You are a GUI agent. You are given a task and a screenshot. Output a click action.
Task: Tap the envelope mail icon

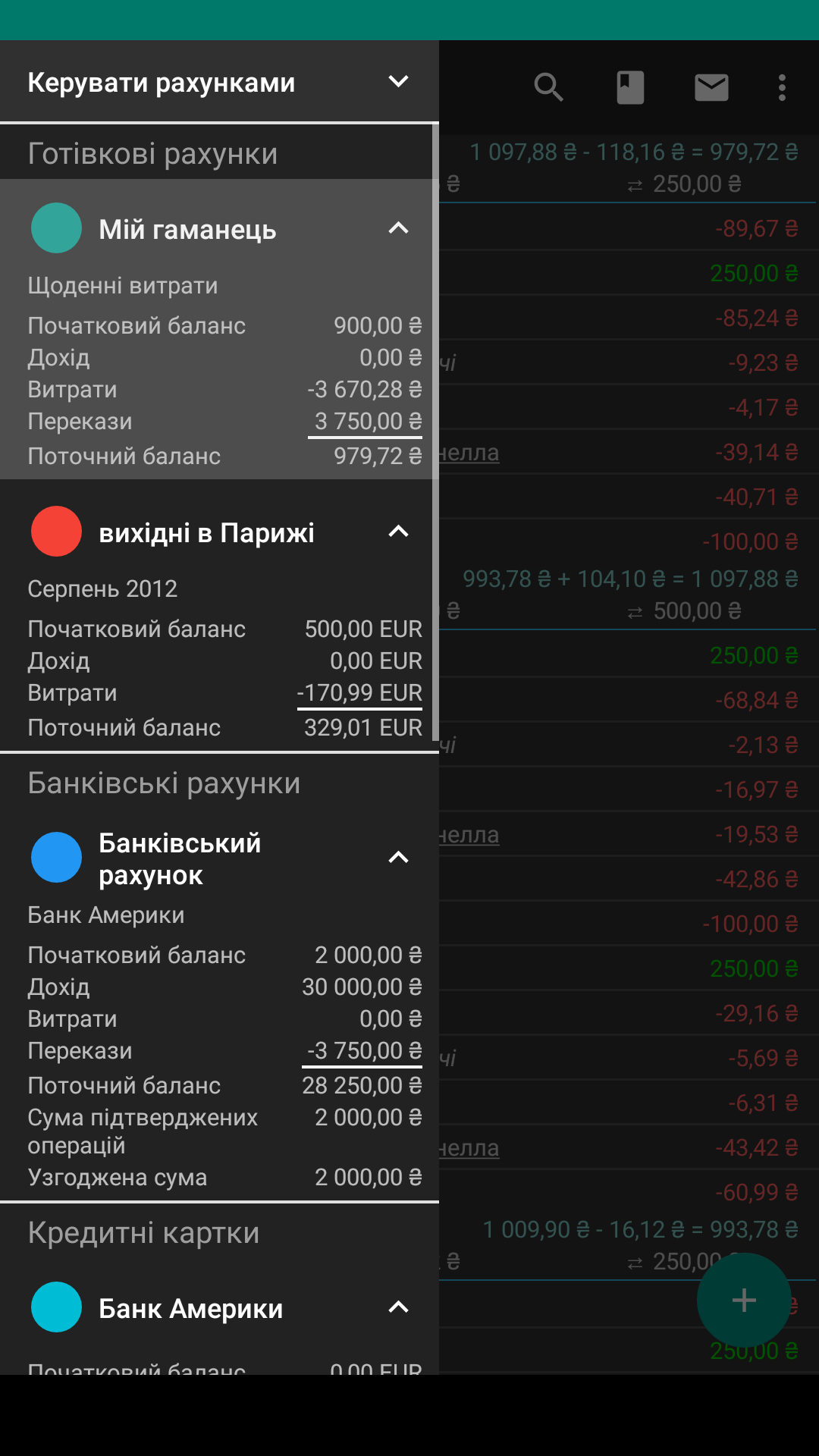(711, 87)
